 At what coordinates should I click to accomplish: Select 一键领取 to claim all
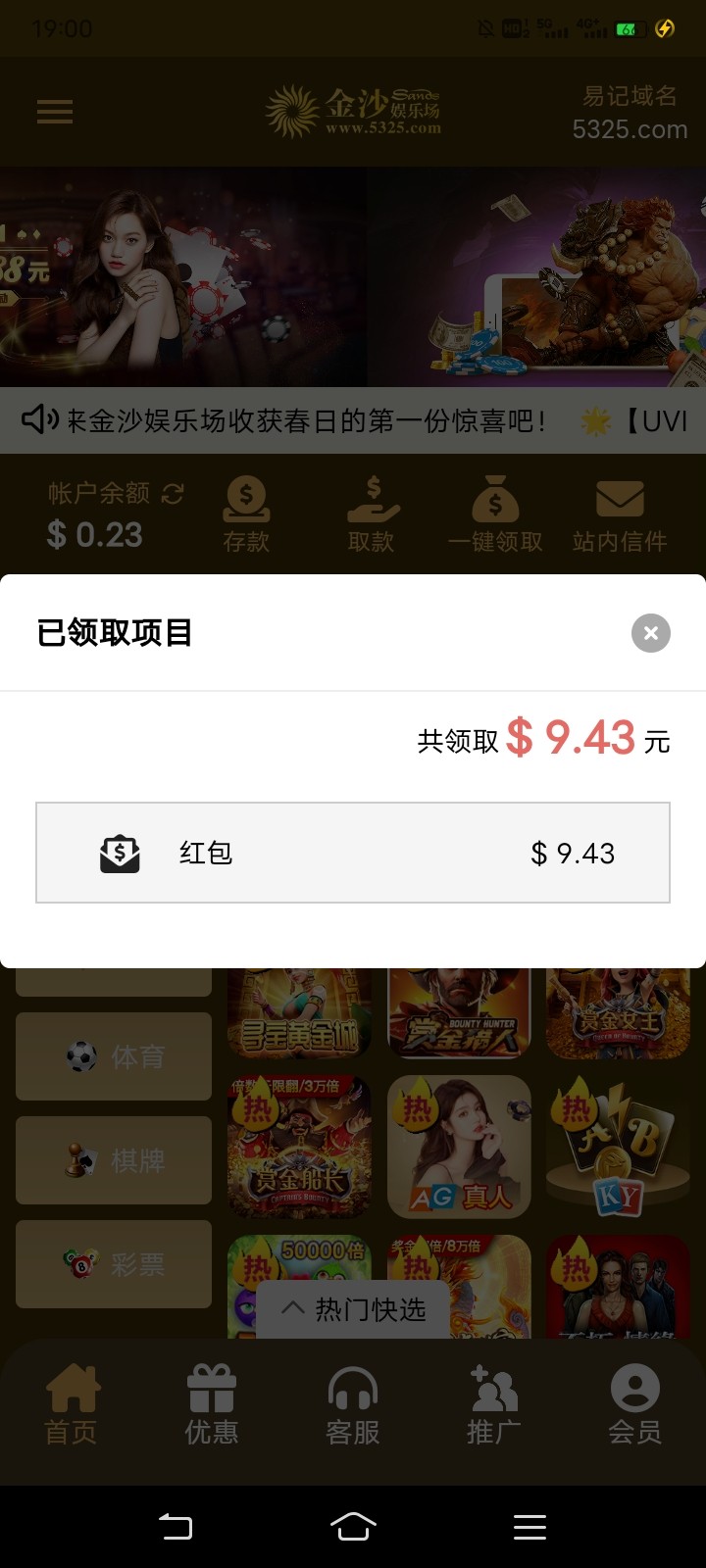point(495,514)
